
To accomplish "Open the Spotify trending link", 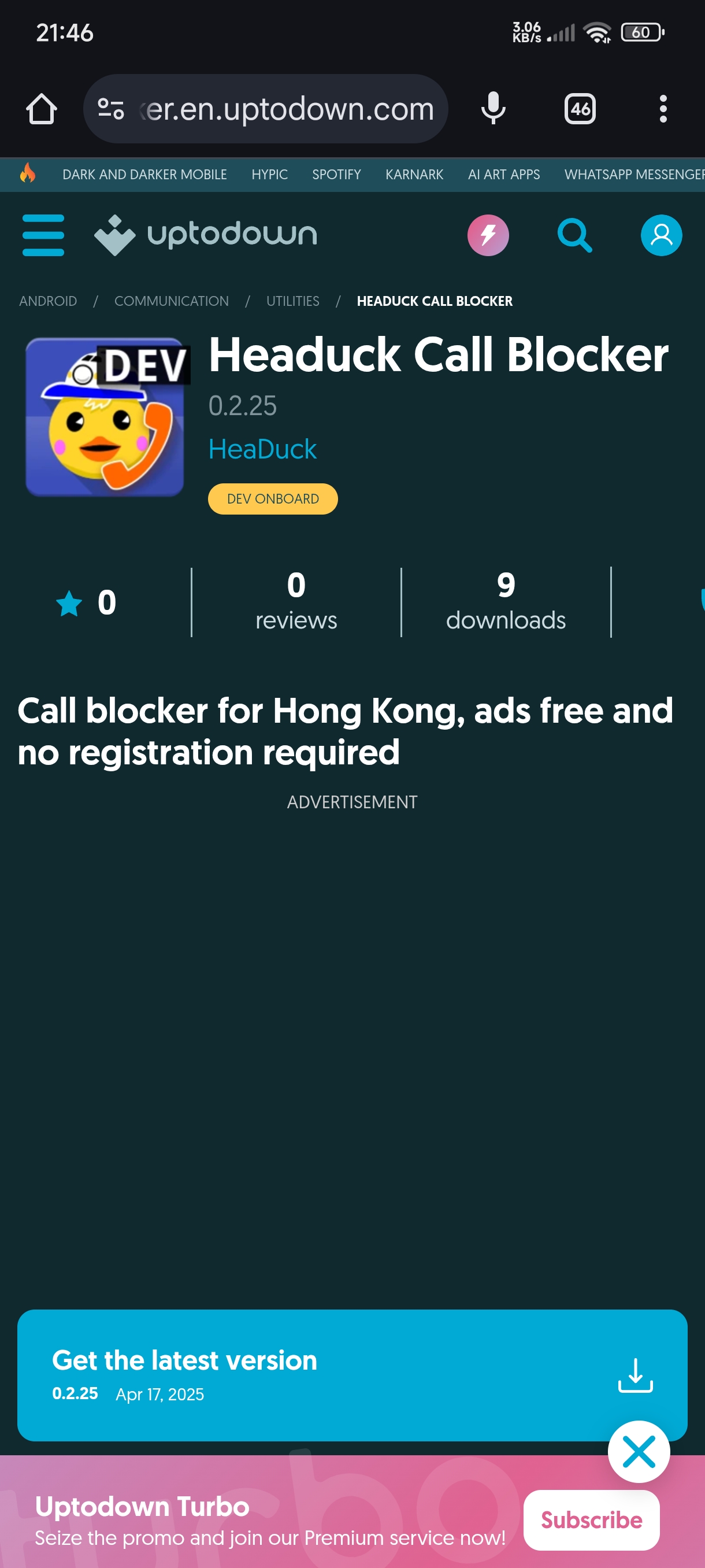I will coord(336,175).
